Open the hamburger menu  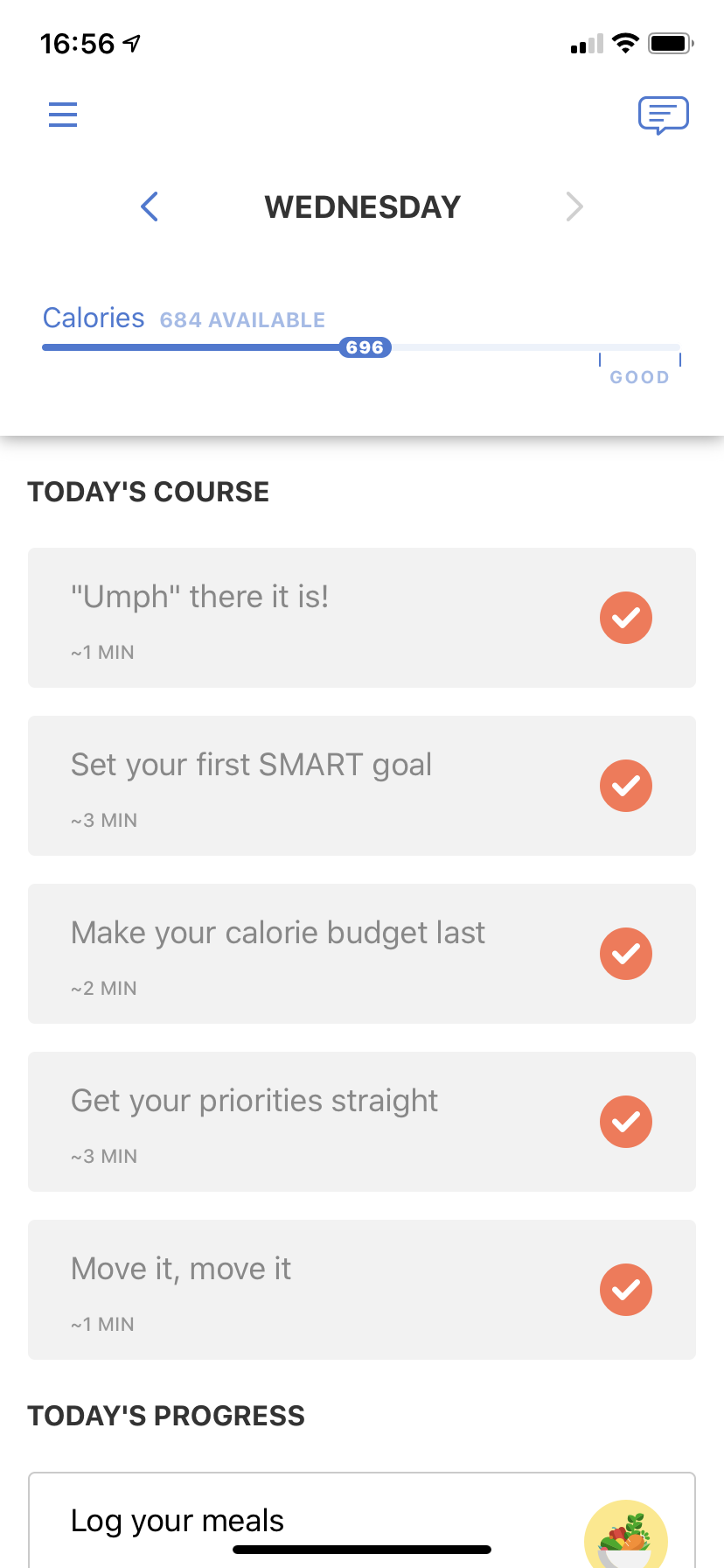click(x=63, y=115)
